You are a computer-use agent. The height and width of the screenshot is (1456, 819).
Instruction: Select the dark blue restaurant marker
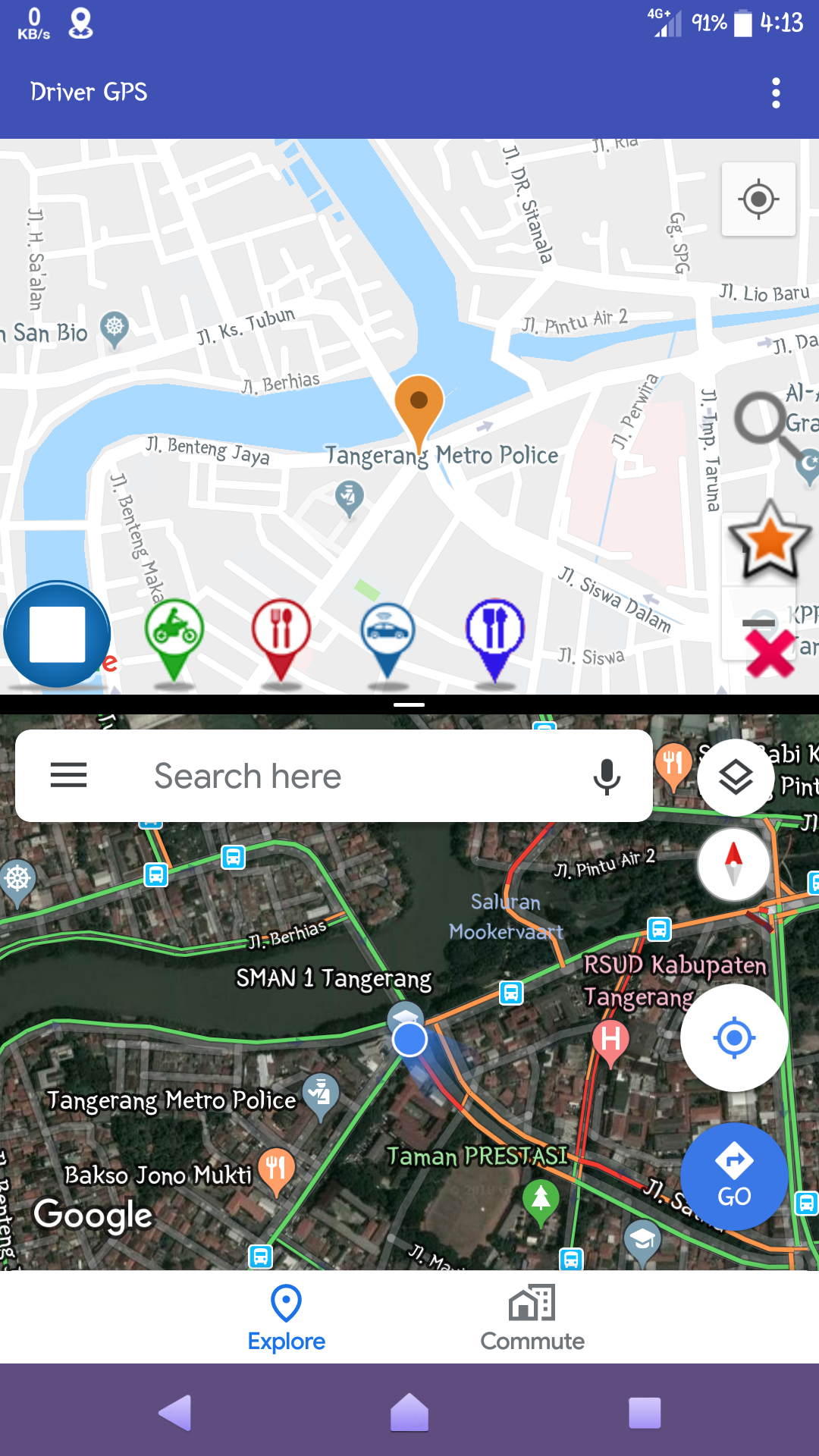494,634
